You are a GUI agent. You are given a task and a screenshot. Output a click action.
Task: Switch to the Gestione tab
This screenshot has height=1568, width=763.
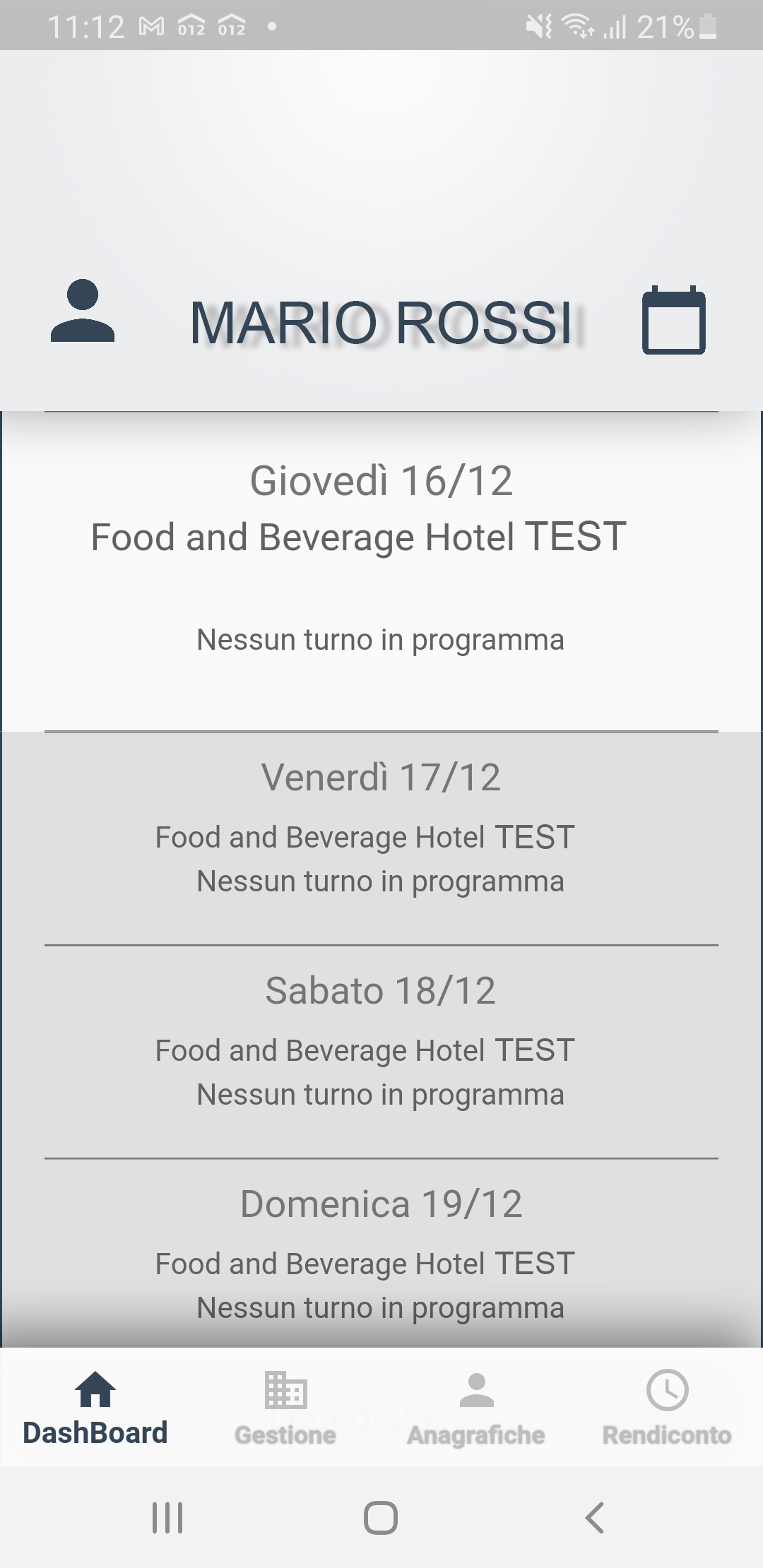[285, 1409]
